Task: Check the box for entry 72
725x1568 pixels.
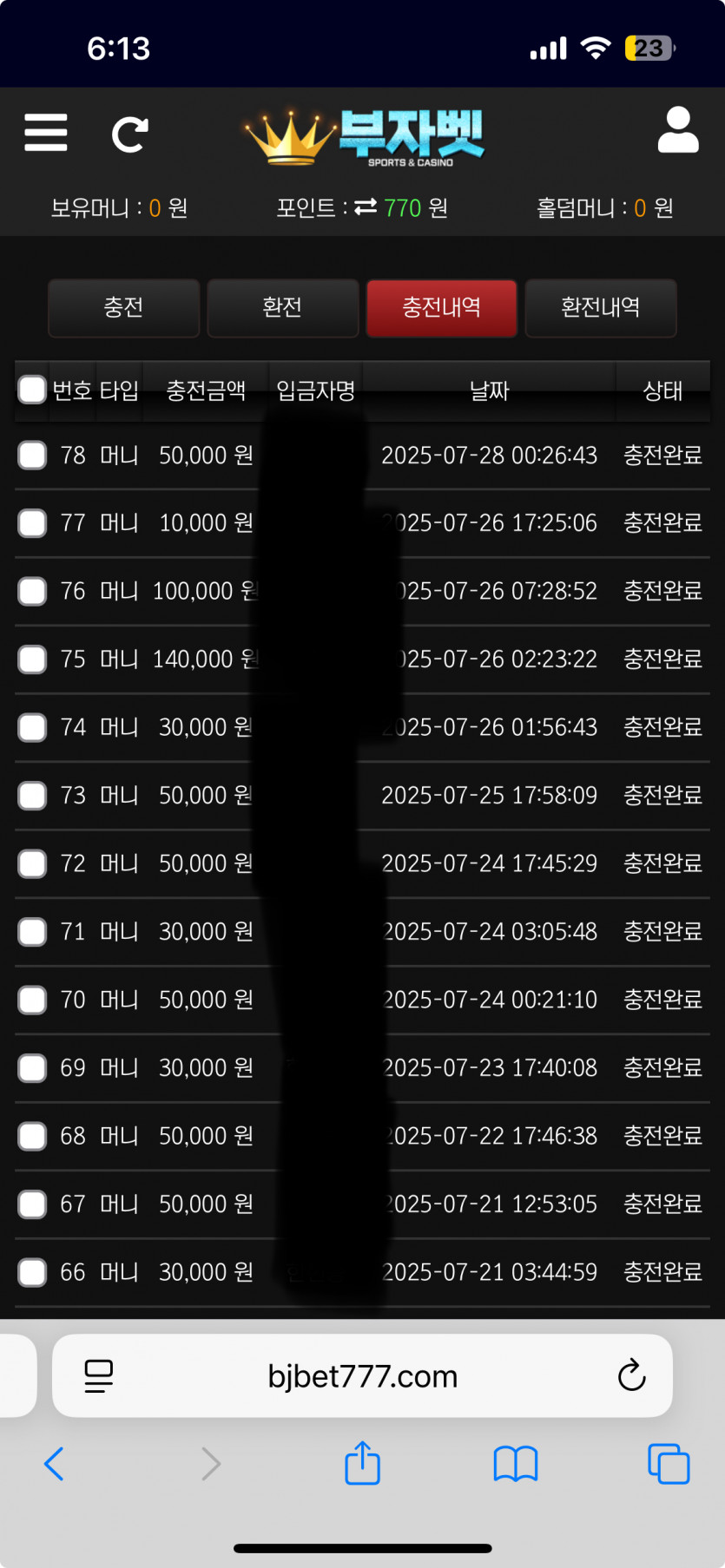Action: pos(32,863)
